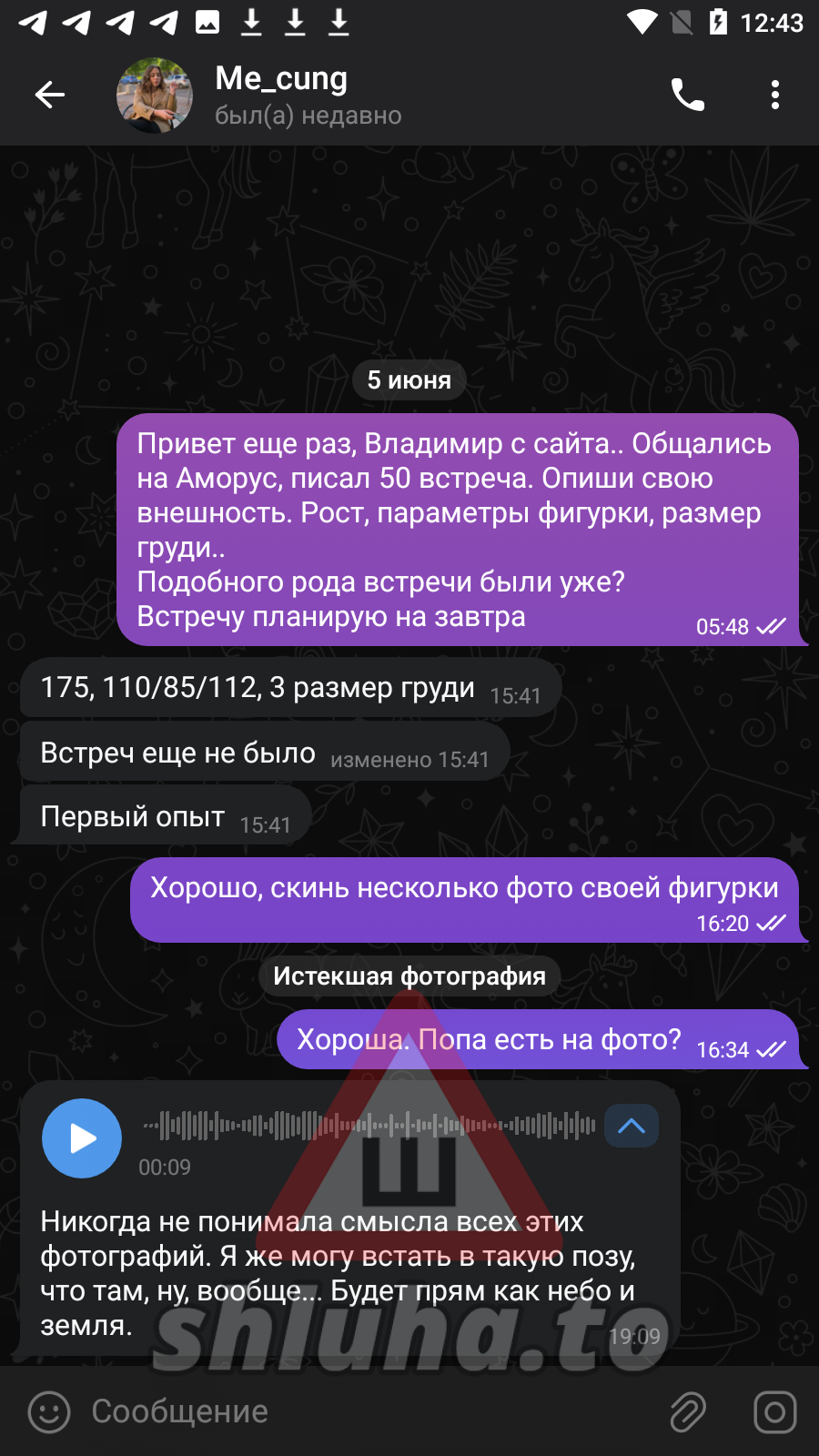Record a video message with the camera icon
The image size is (819, 1456).
tap(775, 1412)
